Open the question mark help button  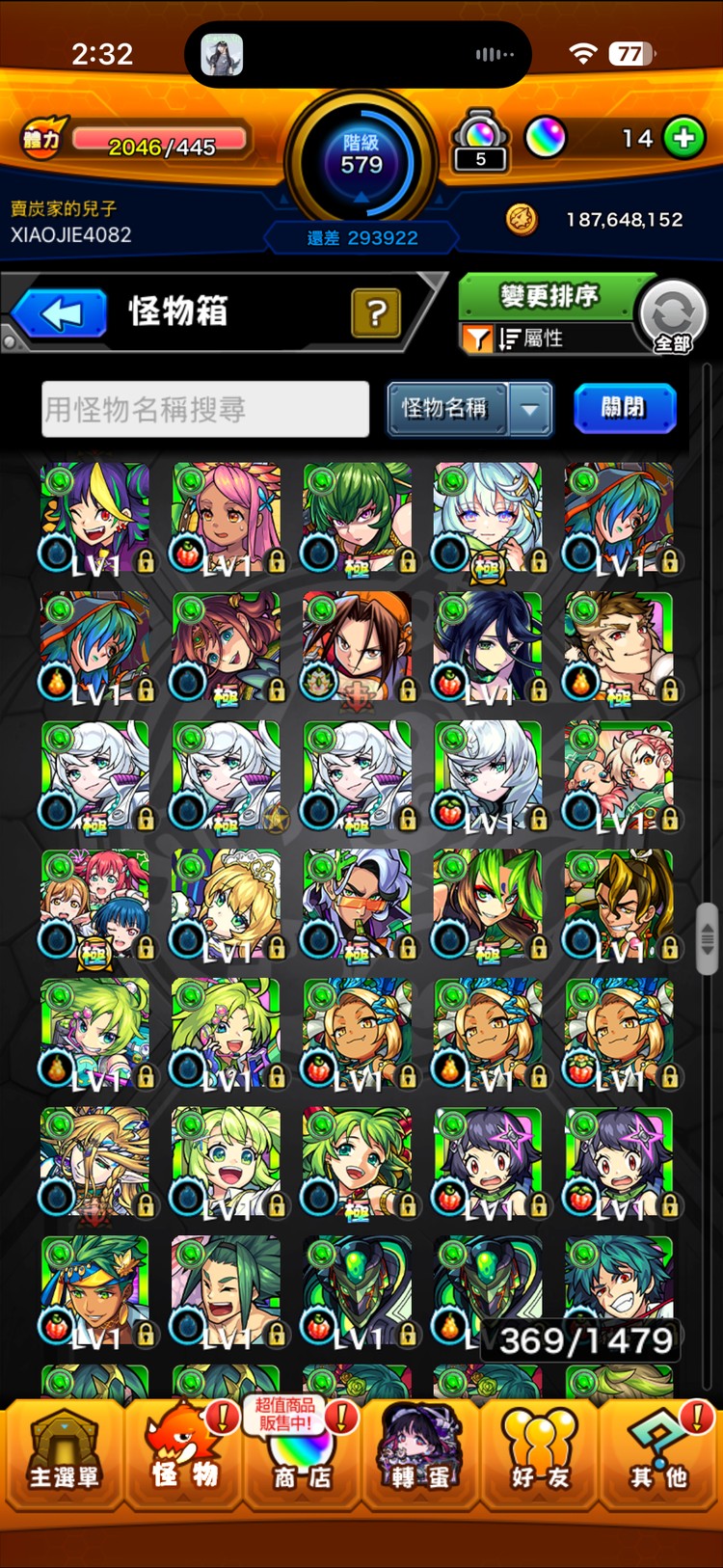376,312
